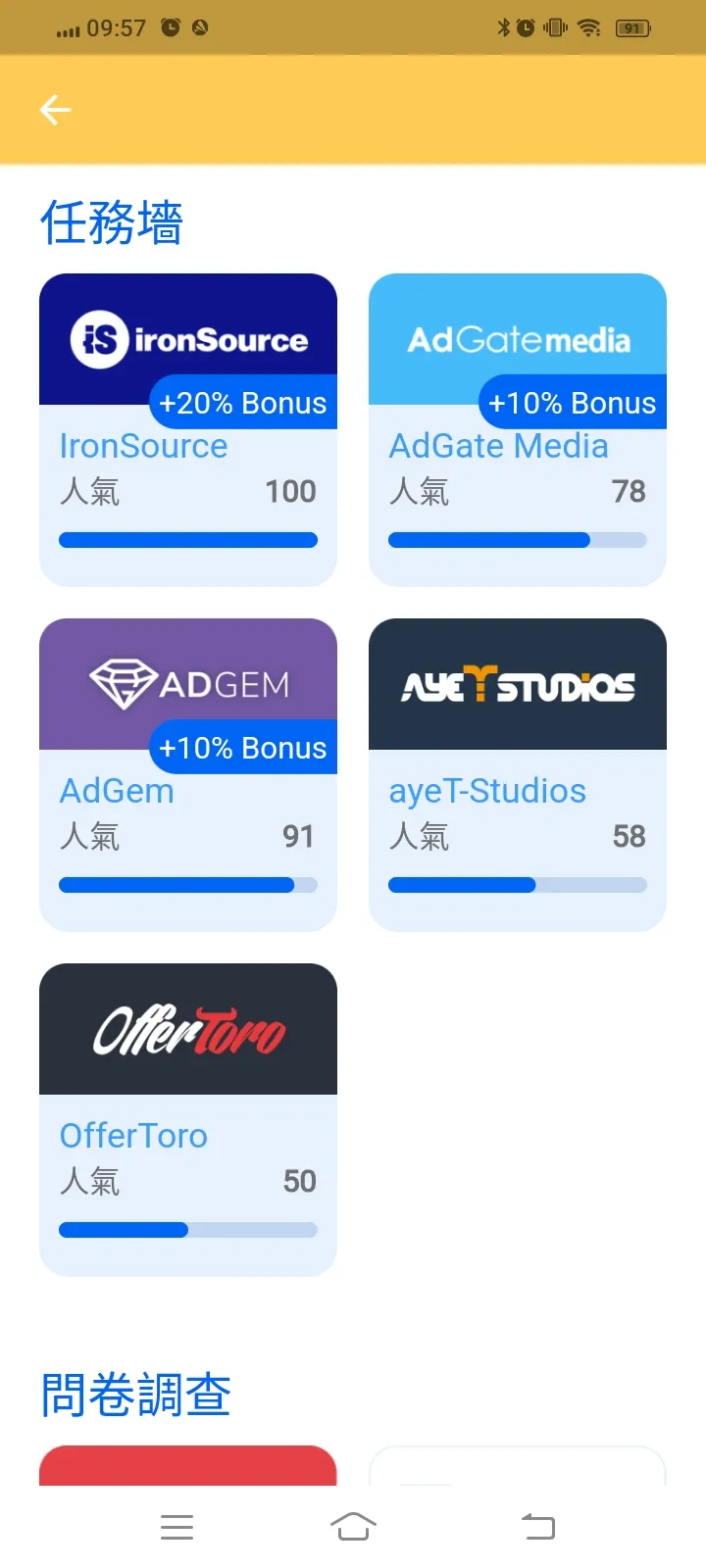The width and height of the screenshot is (706, 1568).
Task: Open the AdGate Media offerwall card
Action: [518, 429]
